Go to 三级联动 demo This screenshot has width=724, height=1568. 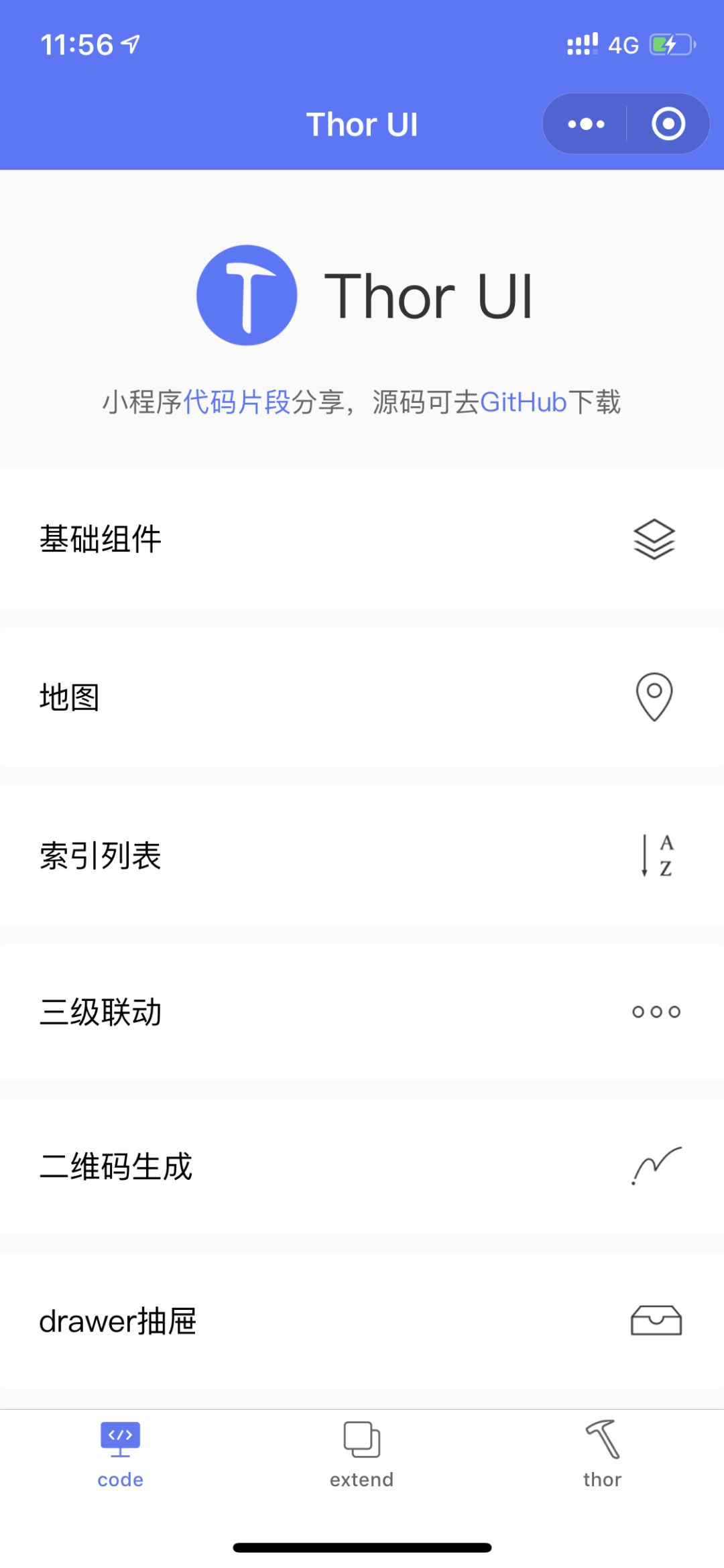click(x=362, y=1012)
